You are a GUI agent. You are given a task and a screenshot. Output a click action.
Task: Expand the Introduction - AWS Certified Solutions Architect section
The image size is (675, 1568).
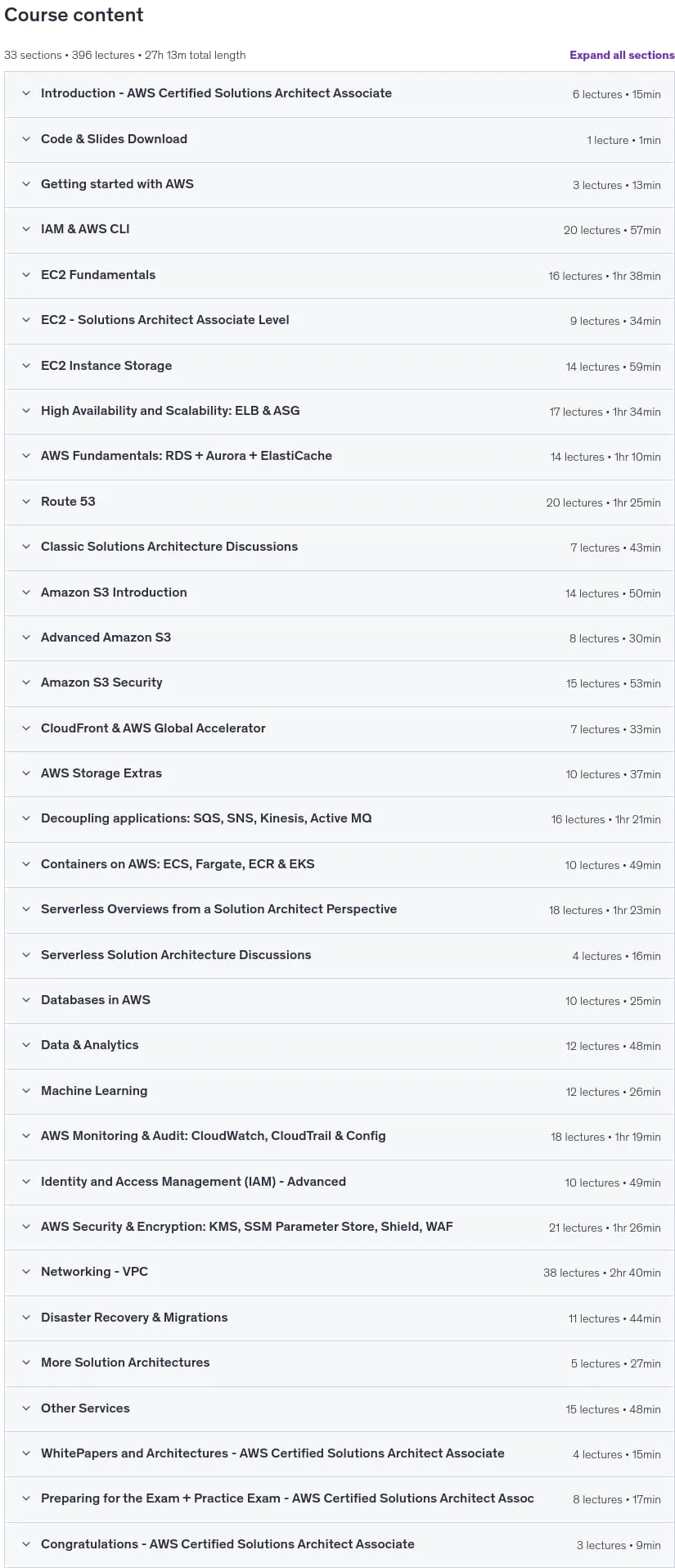340,94
